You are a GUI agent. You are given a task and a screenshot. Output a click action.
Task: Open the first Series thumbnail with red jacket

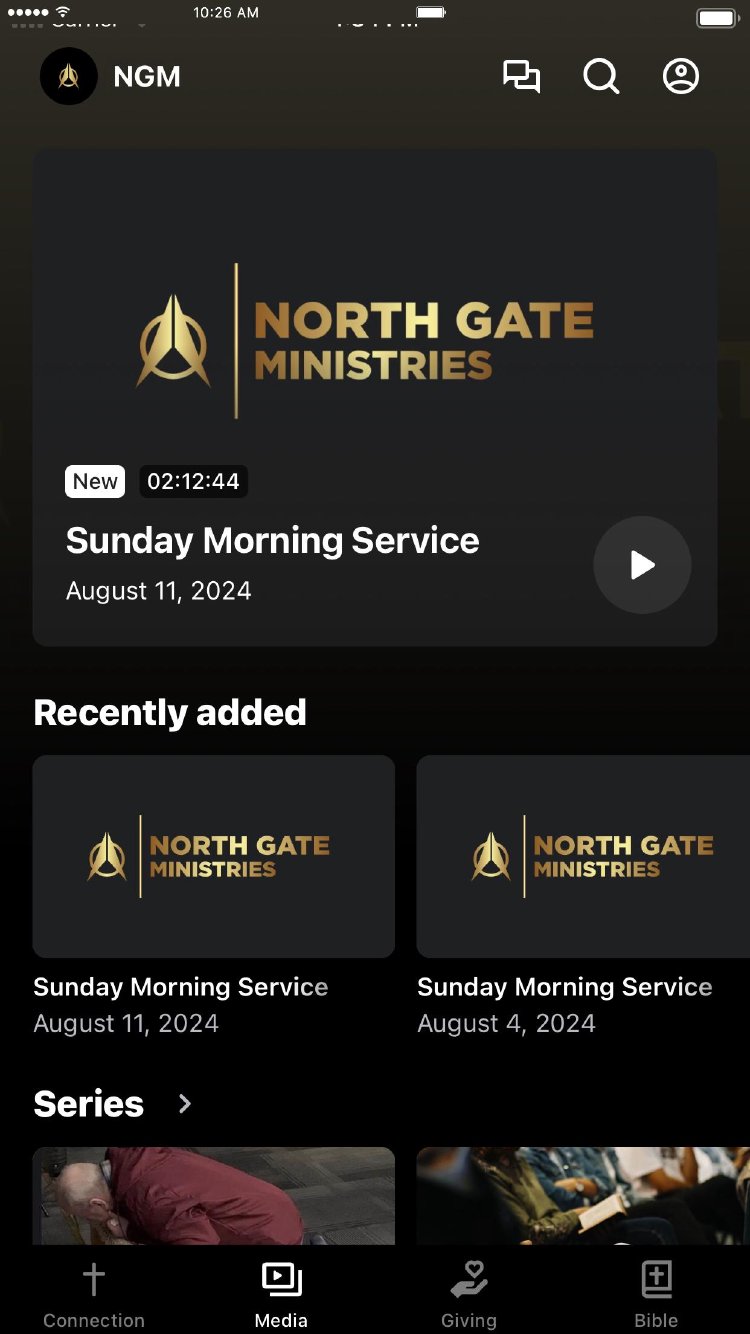[x=213, y=1196]
